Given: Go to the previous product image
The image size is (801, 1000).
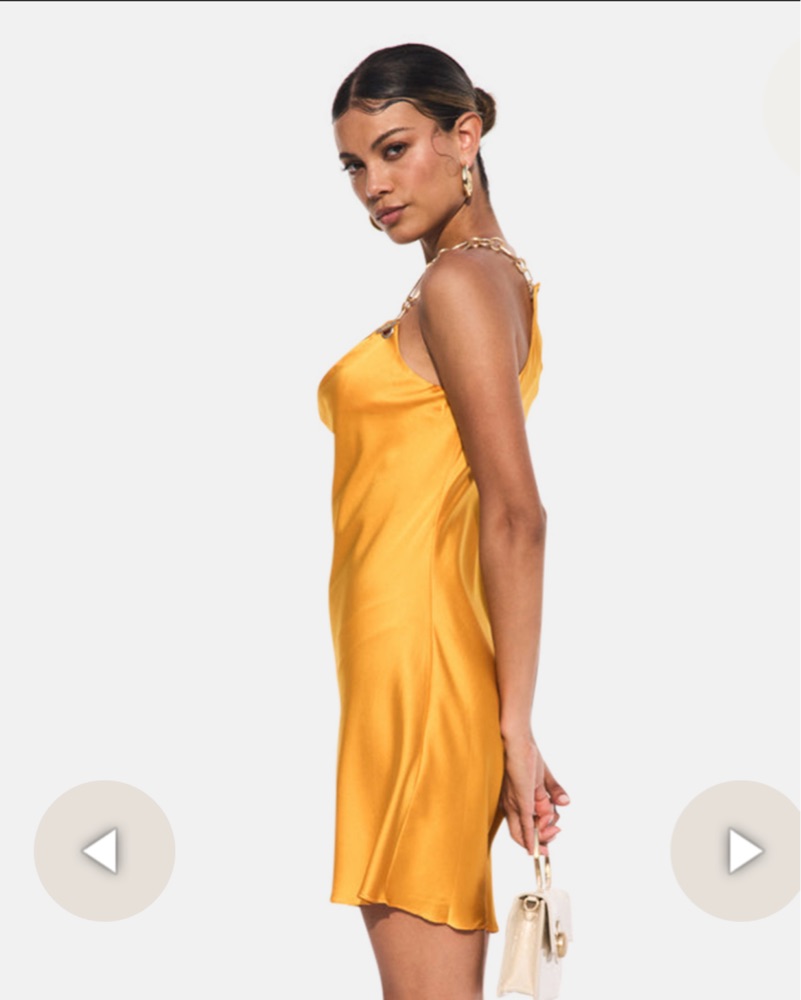Looking at the screenshot, I should [104, 850].
